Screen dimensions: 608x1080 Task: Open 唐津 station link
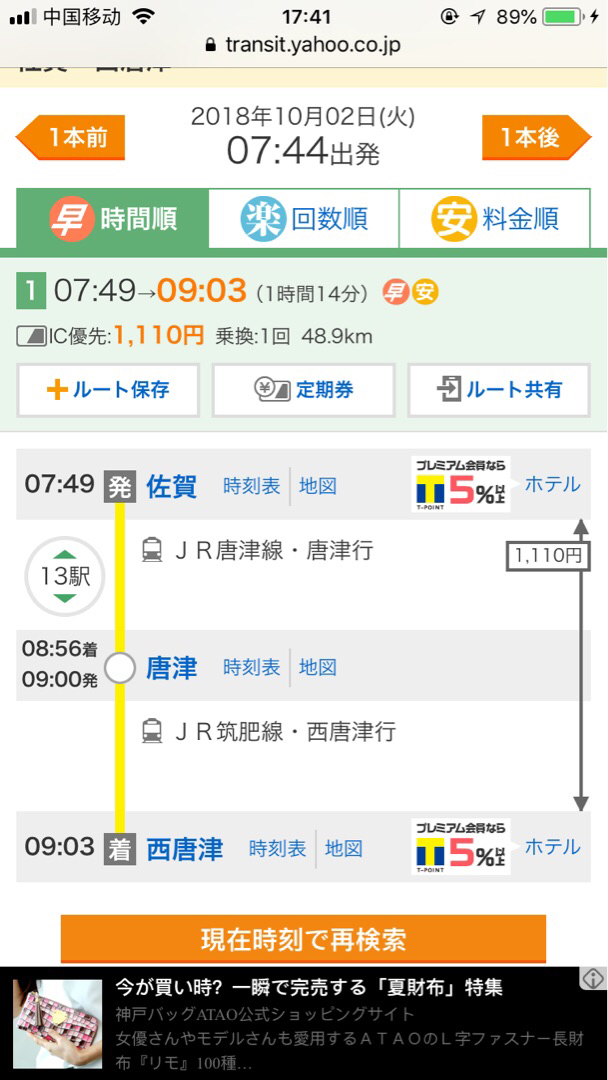click(172, 668)
